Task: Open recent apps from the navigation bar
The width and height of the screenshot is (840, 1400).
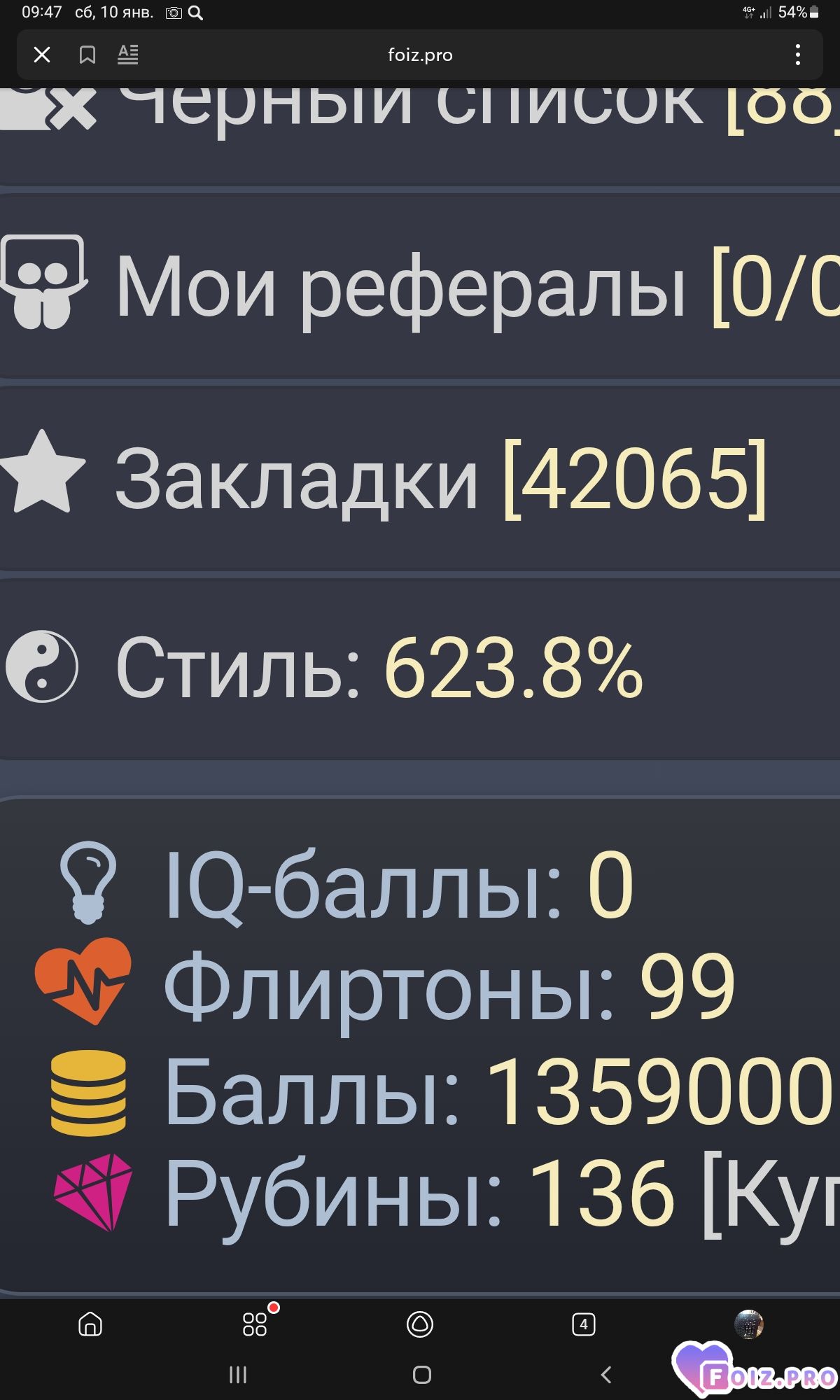Action: pyautogui.click(x=238, y=1375)
